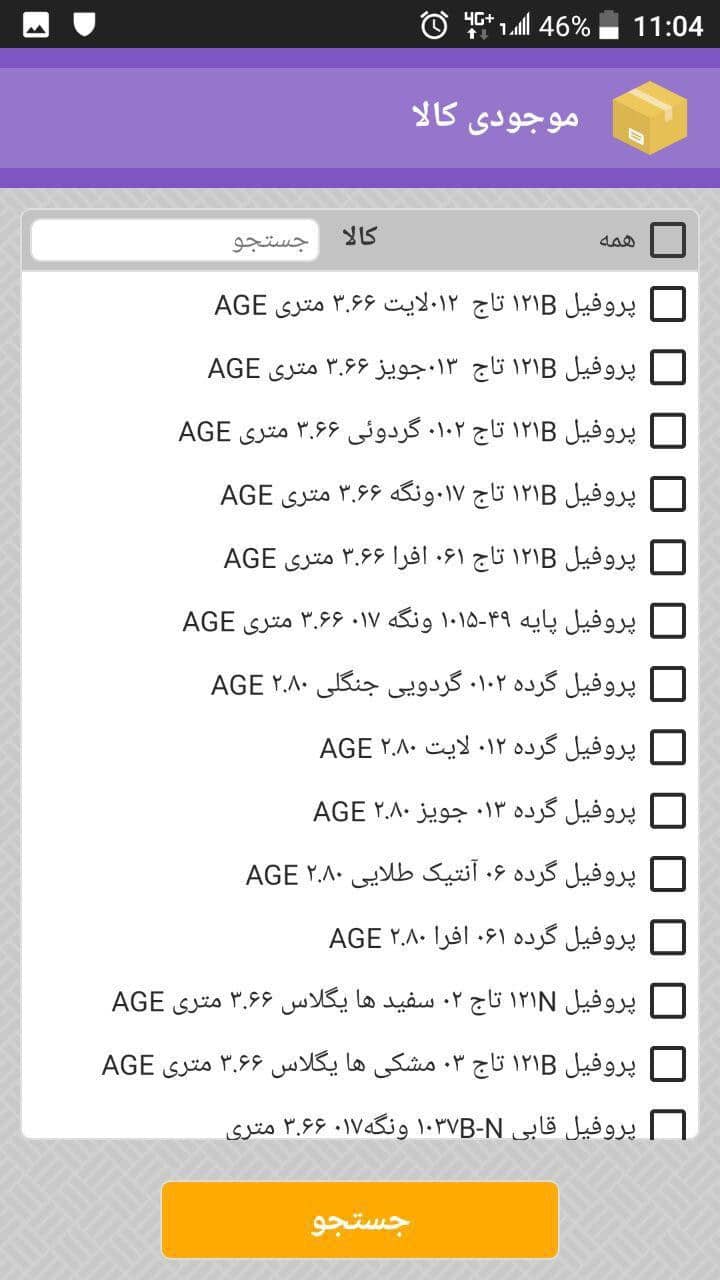Check پروفیل پایه ۱۰۱۵-۴۹ ونگه item
Viewport: 720px width, 1280px height.
668,621
